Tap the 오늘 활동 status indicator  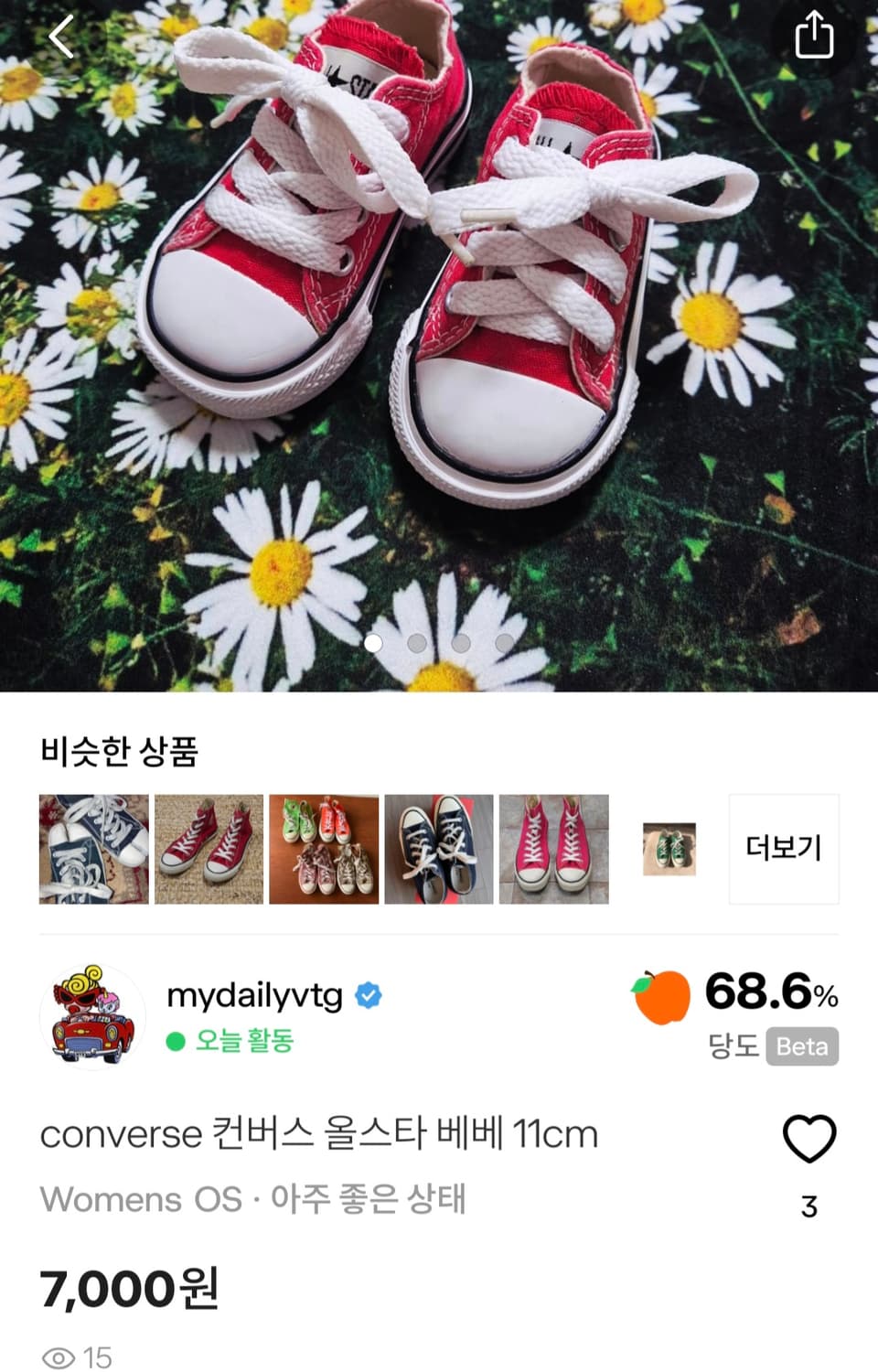(238, 1044)
